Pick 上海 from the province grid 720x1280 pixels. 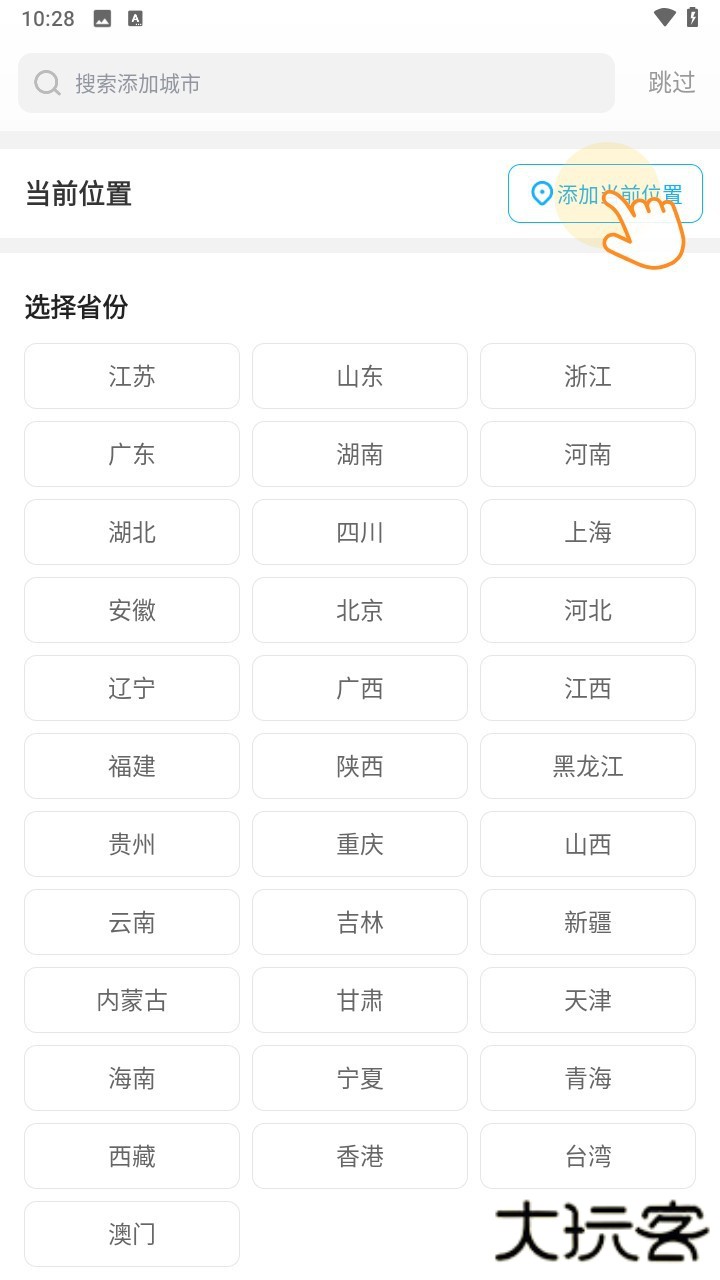pyautogui.click(x=587, y=532)
